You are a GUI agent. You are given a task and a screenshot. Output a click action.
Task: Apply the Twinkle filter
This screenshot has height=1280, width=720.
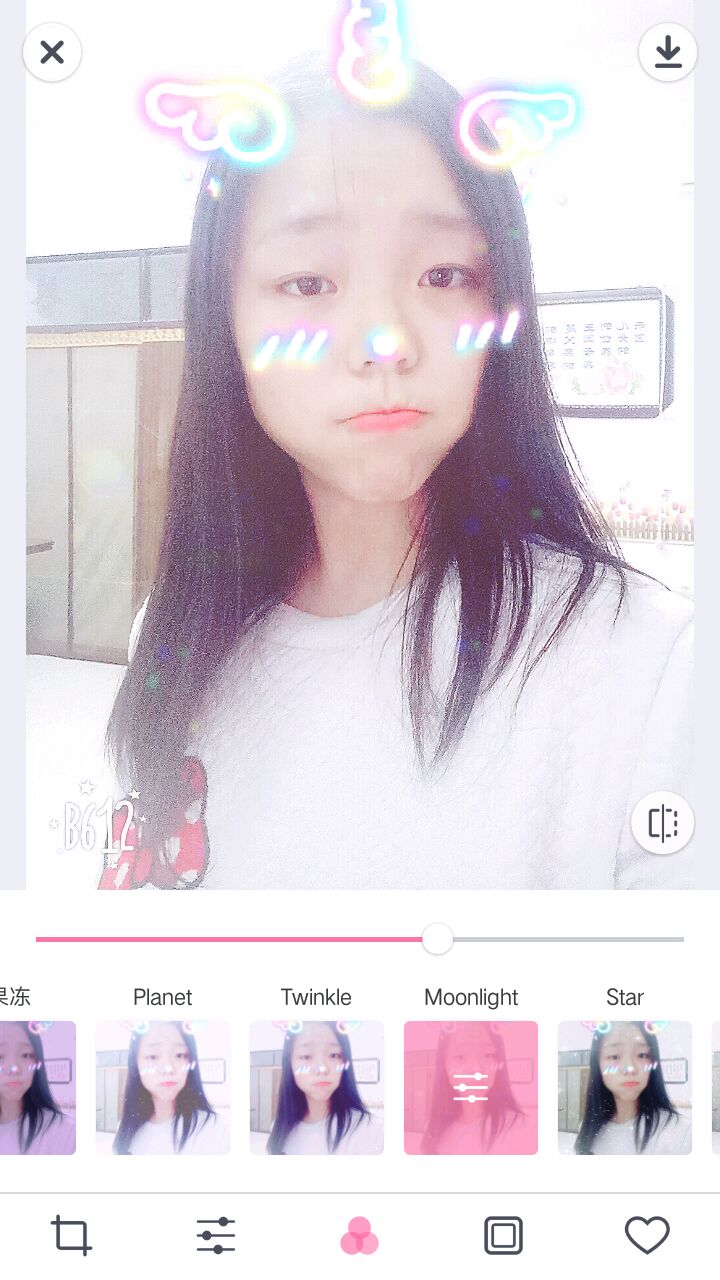coord(317,1087)
